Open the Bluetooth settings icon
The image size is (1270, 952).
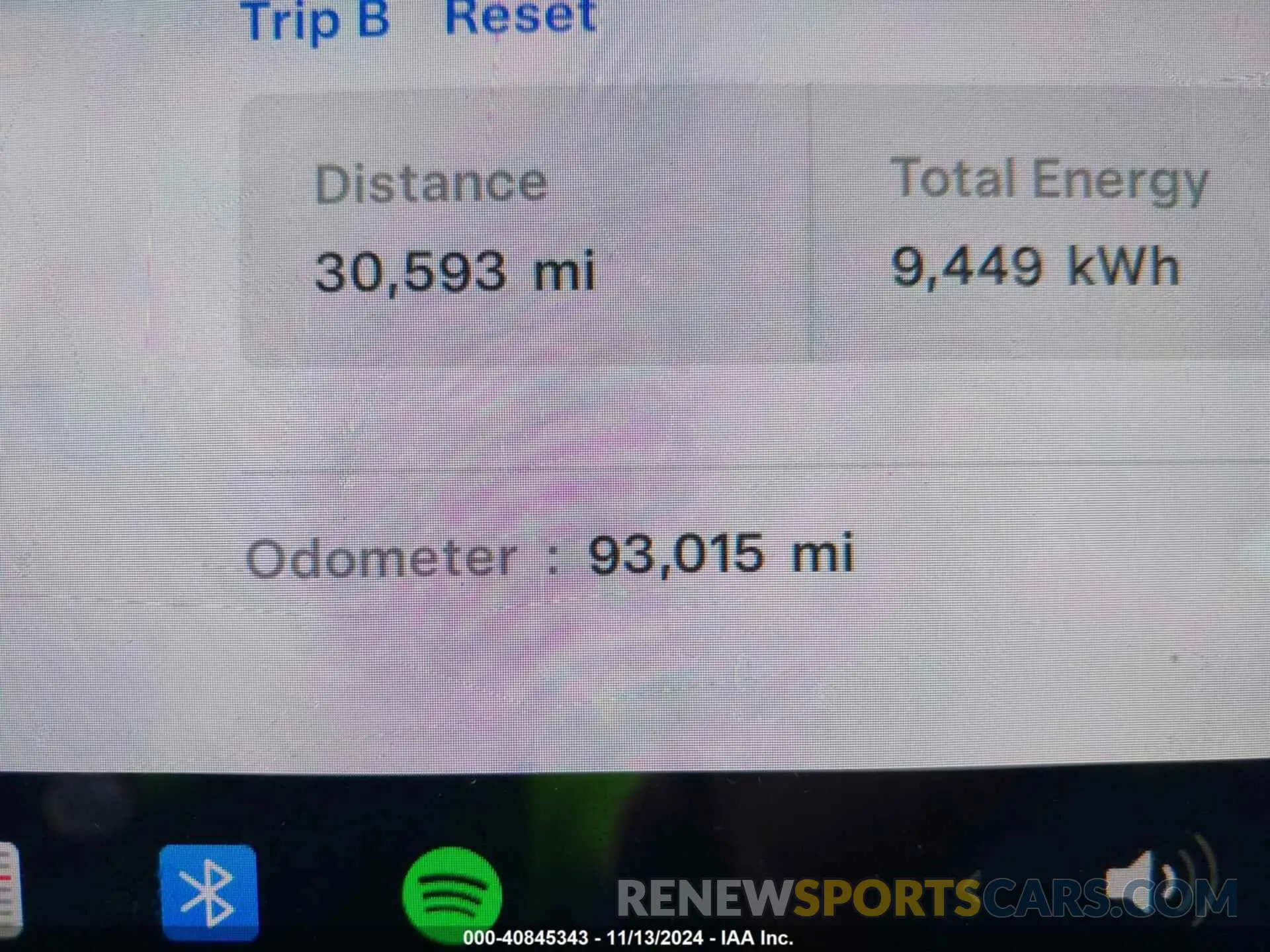pyautogui.click(x=208, y=892)
